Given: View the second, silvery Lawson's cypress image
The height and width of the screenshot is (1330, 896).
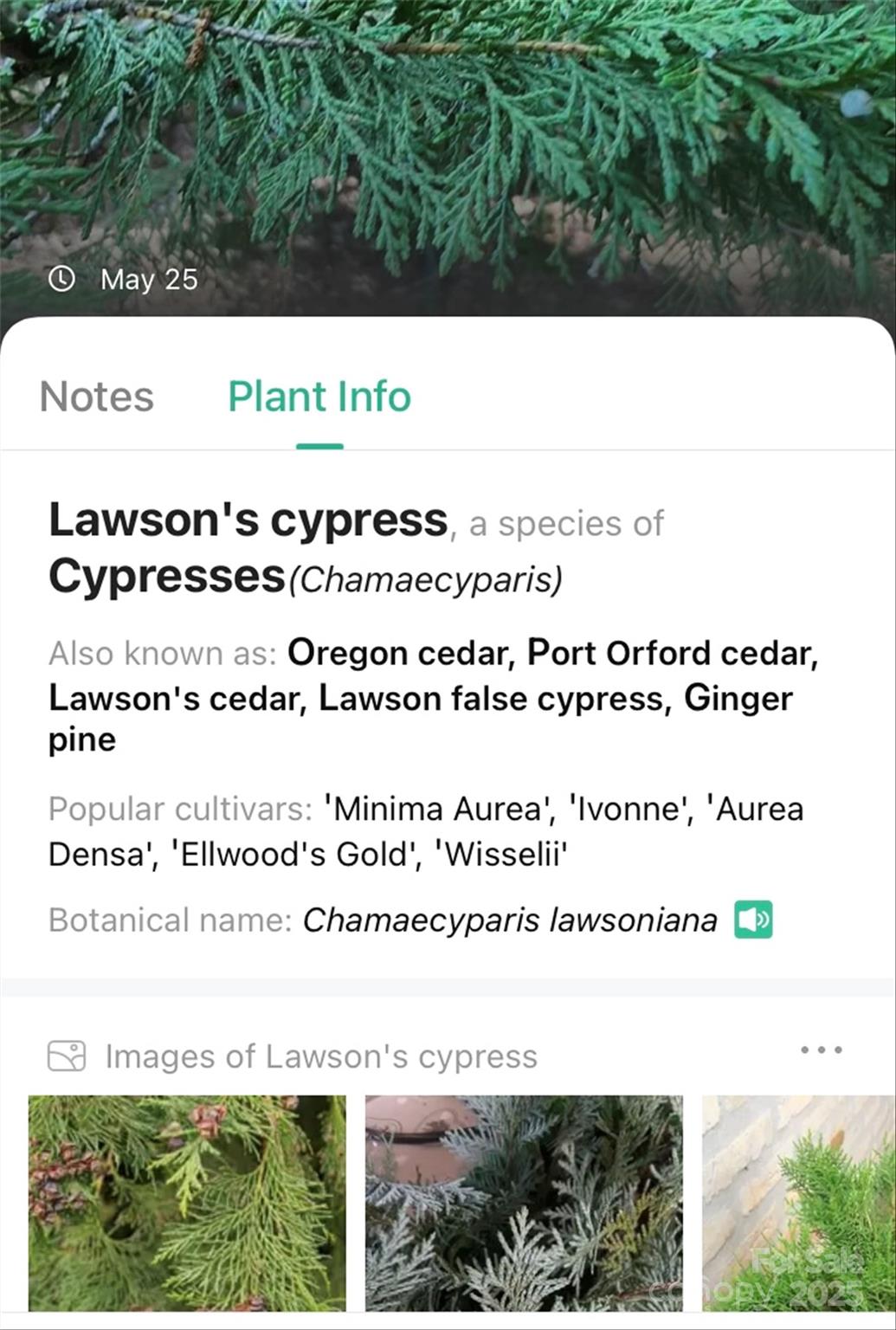Looking at the screenshot, I should pos(523,1202).
